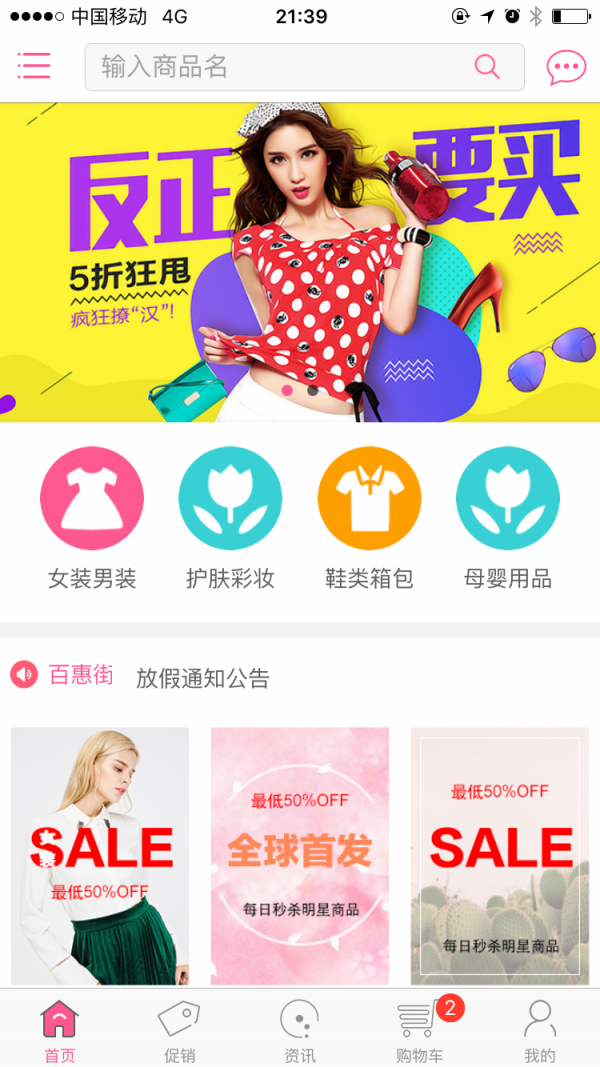This screenshot has width=600, height=1067.
Task: Open the cactus SALE card
Action: pyautogui.click(x=499, y=856)
